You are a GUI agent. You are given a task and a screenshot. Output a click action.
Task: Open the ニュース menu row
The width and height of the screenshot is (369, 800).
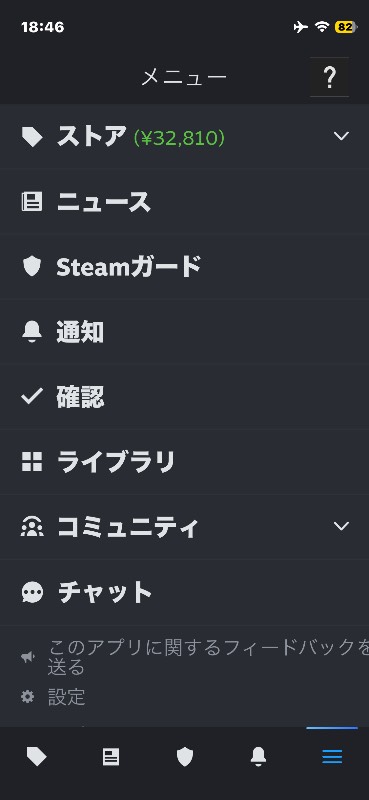[x=184, y=202]
